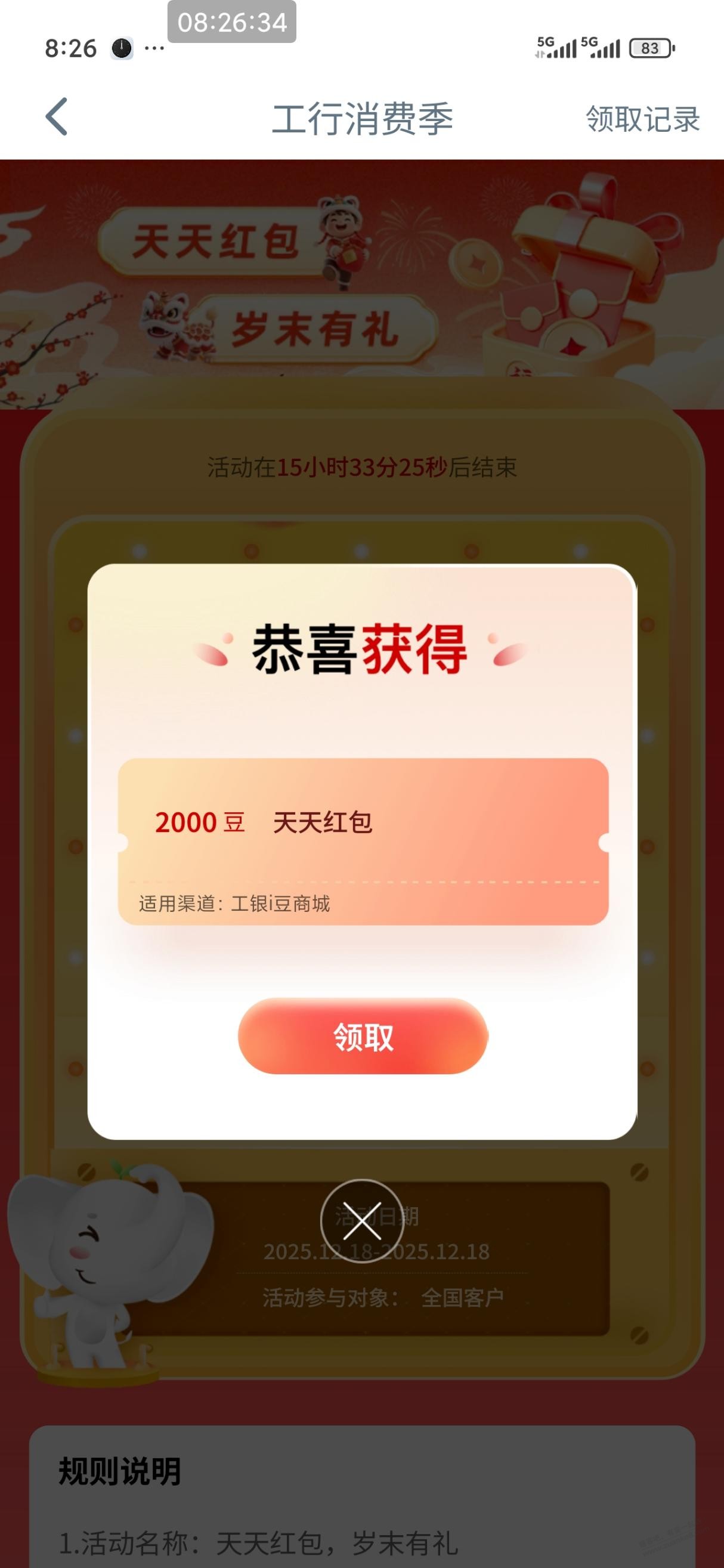The height and width of the screenshot is (1568, 724).
Task: Close the 恭喜获得 popup
Action: 362,1220
